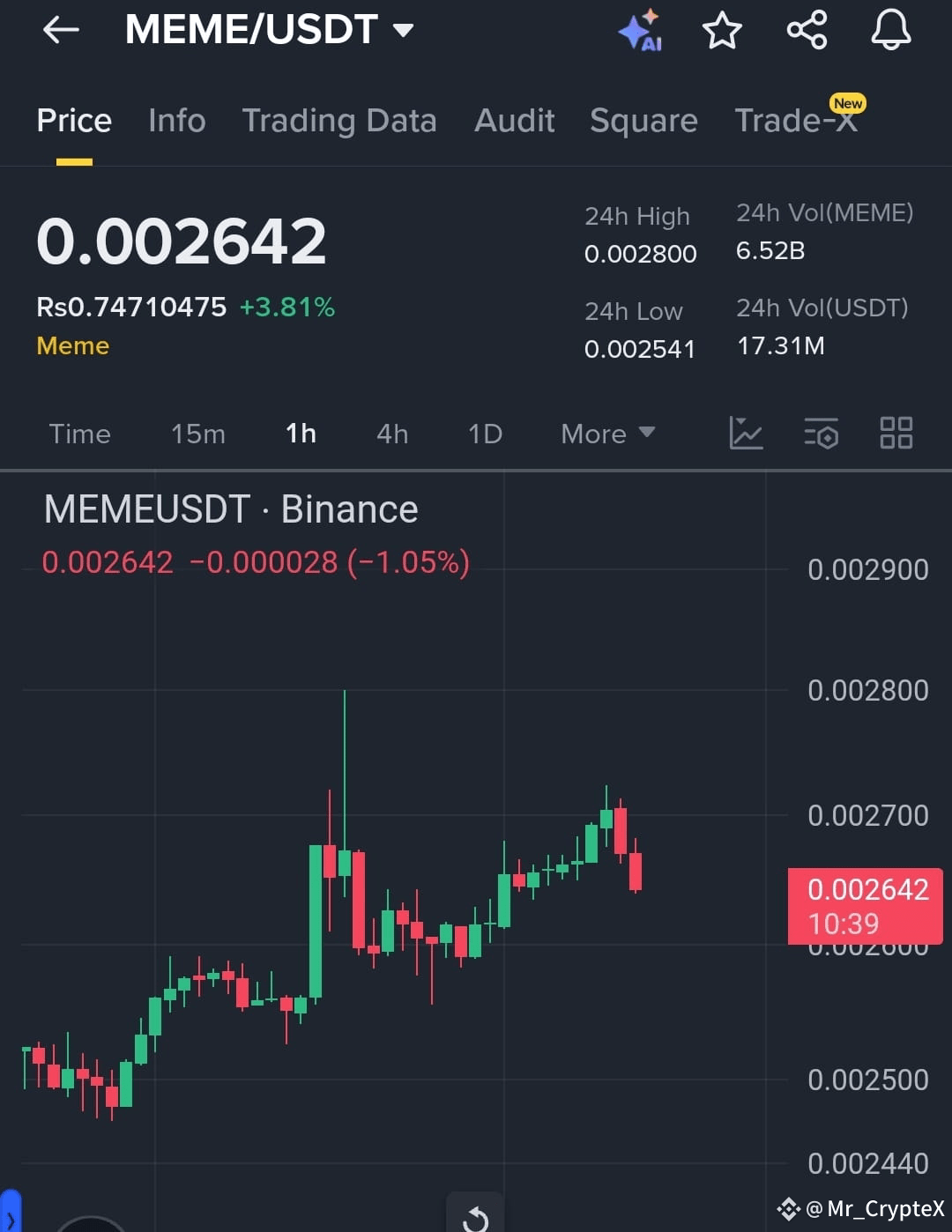View the Audit tab
The height and width of the screenshot is (1232, 952).
[514, 121]
